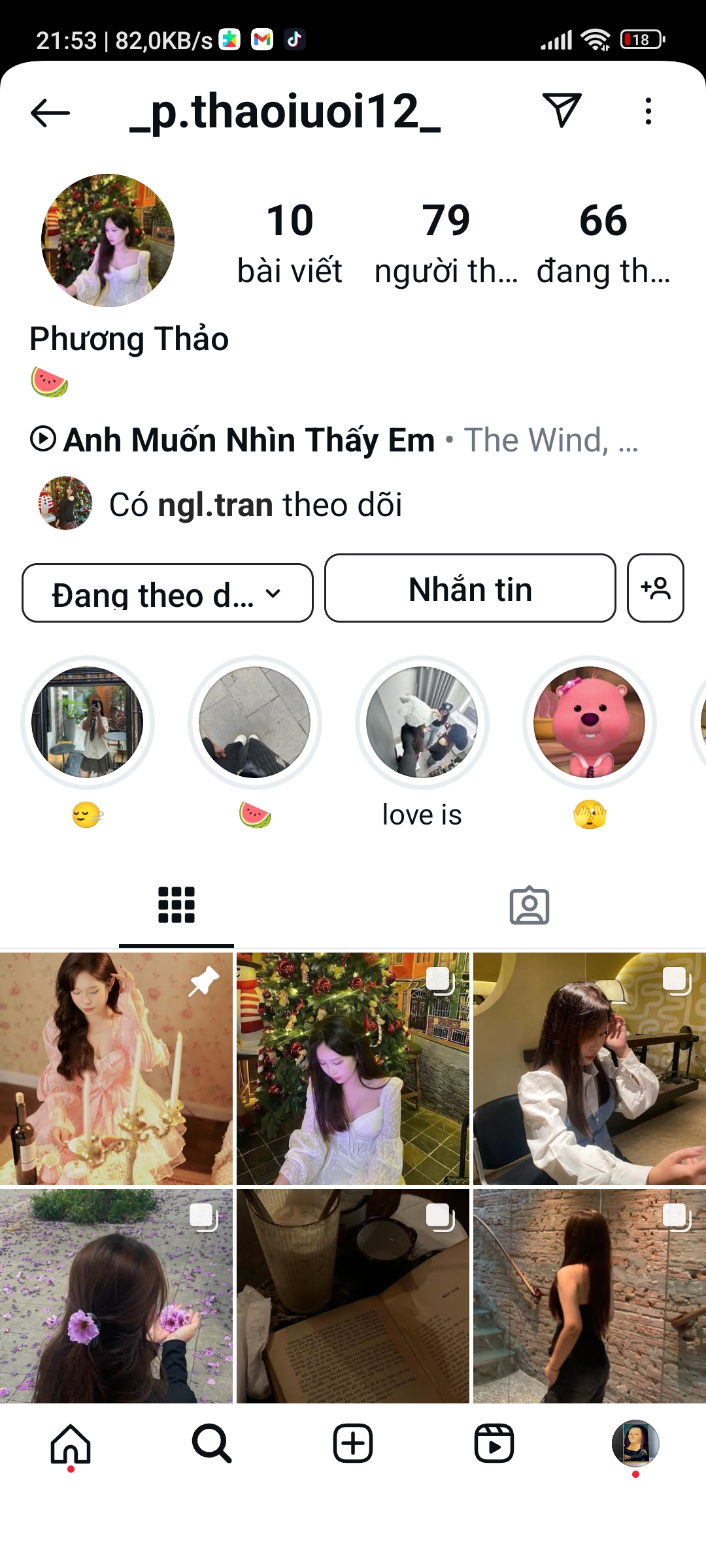Open direct message paper plane icon
This screenshot has height=1568, width=706.
point(562,110)
